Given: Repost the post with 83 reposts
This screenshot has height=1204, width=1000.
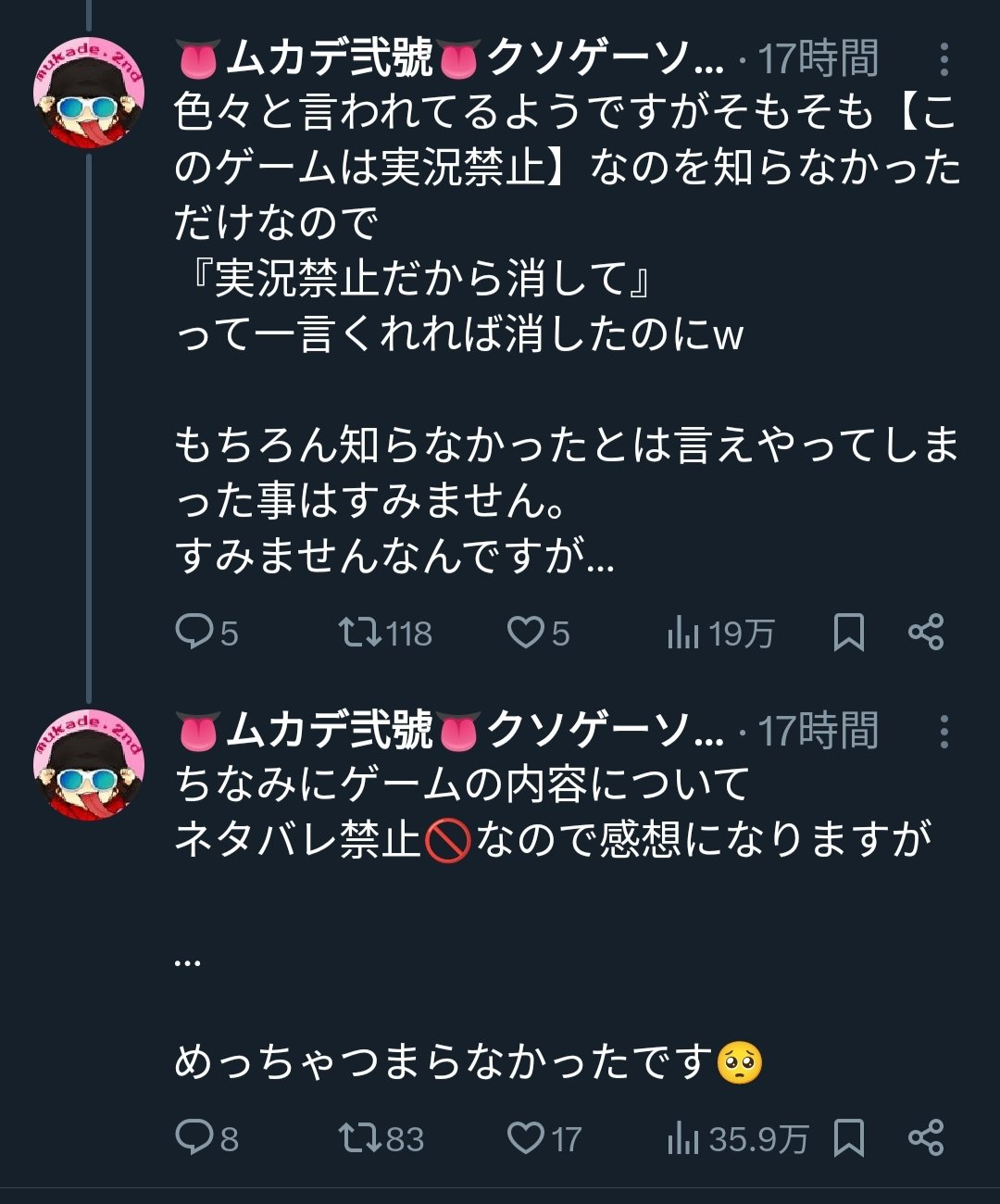Looking at the screenshot, I should [358, 1138].
